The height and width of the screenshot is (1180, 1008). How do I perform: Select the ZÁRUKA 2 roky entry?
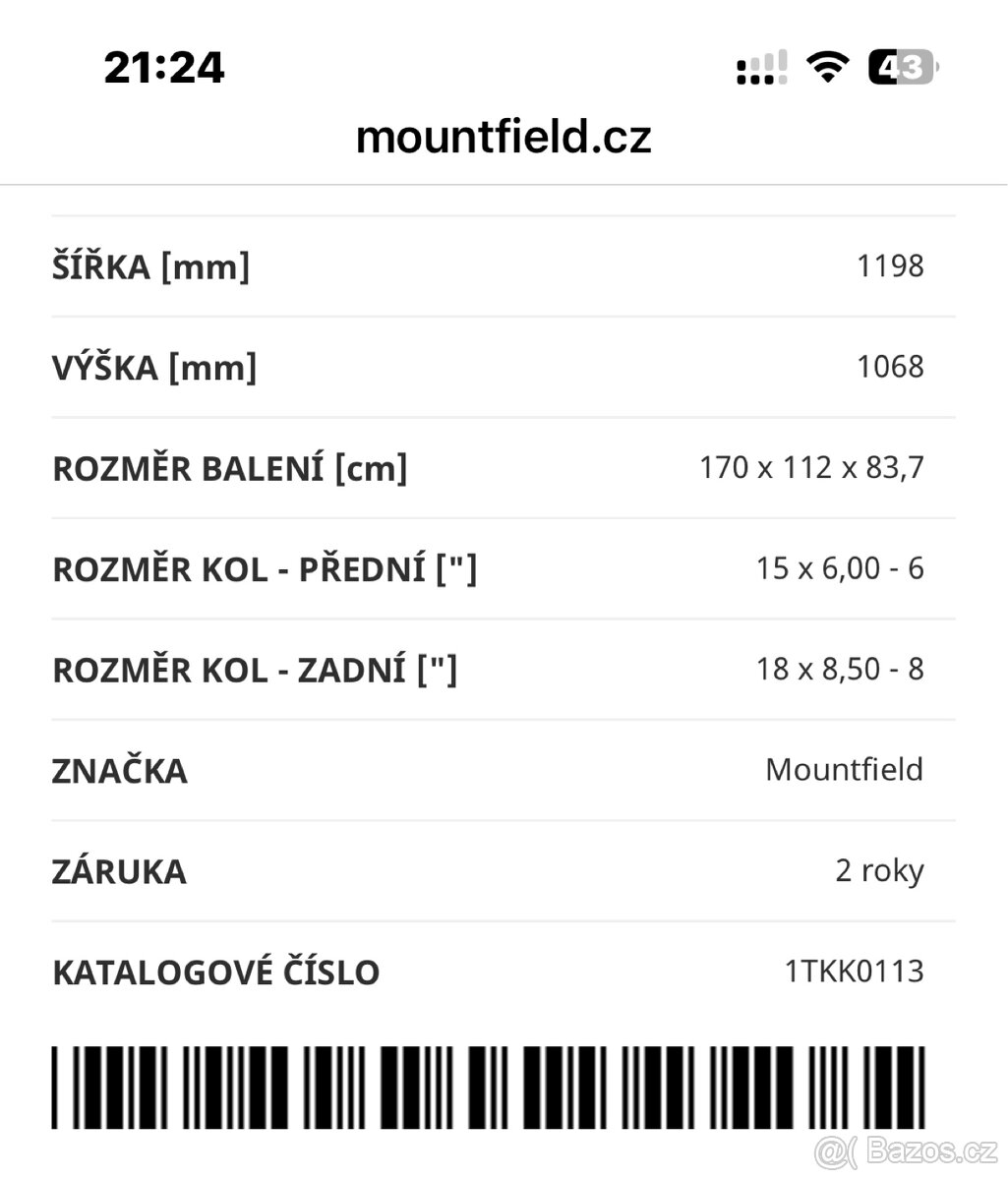(879, 870)
